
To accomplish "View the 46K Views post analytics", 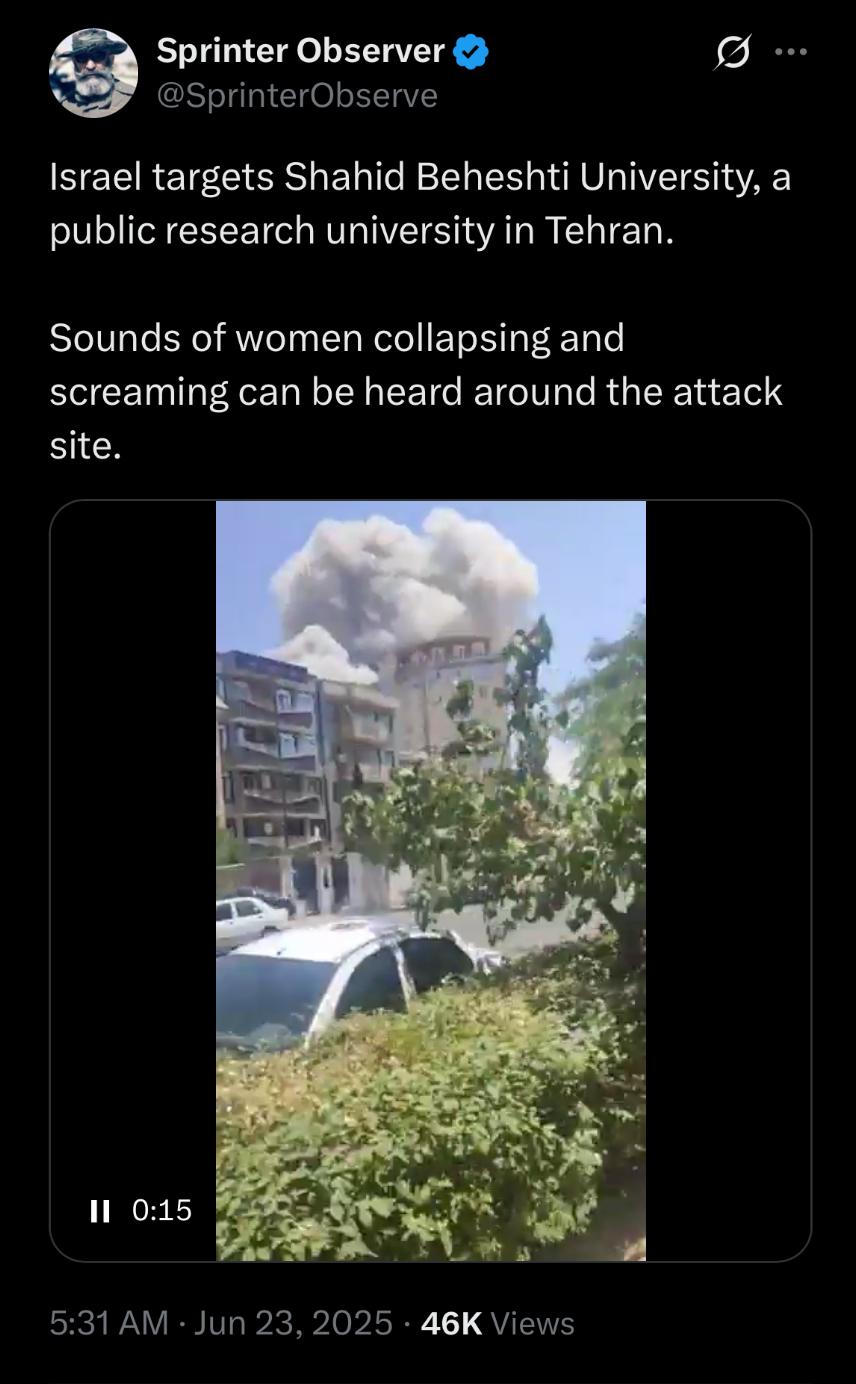I will coord(498,1323).
